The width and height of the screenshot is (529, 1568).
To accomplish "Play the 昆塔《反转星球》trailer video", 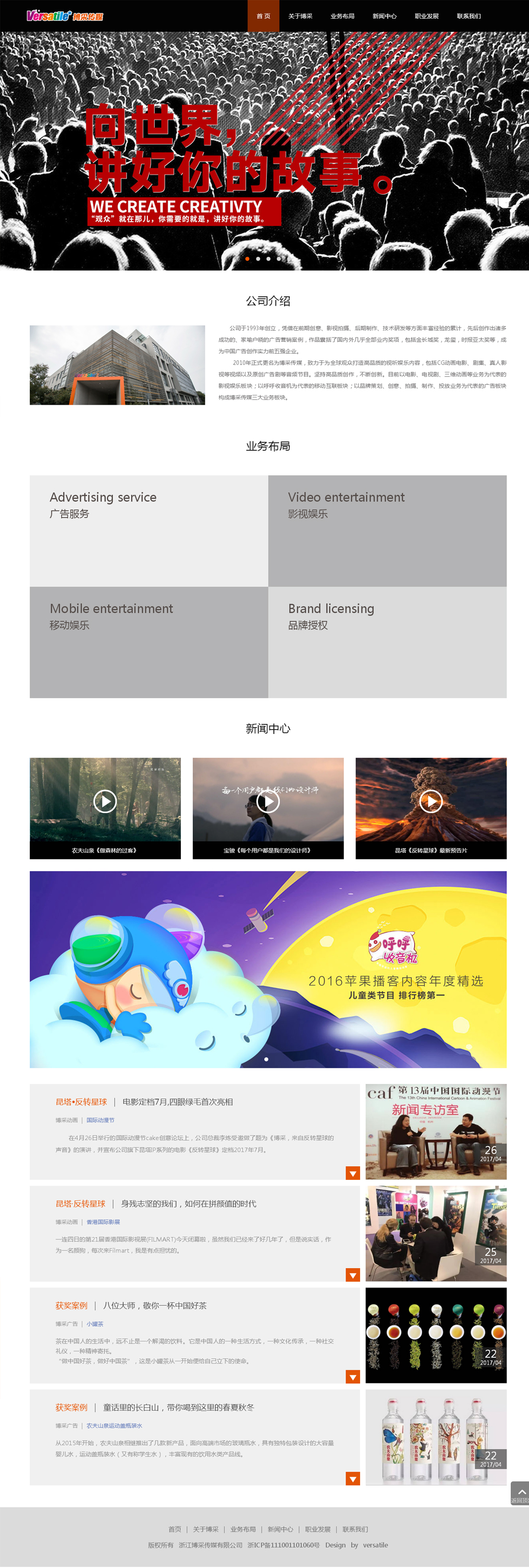I will (x=431, y=801).
